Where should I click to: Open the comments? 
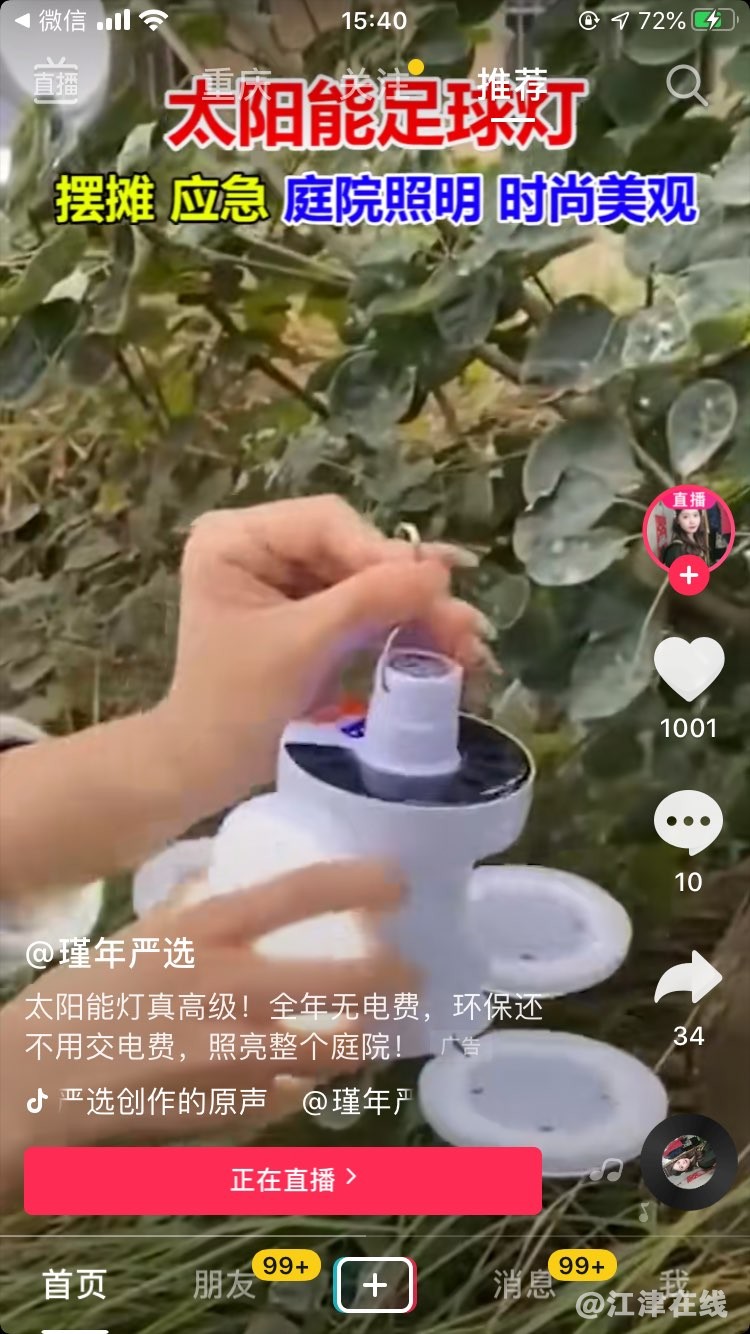688,822
